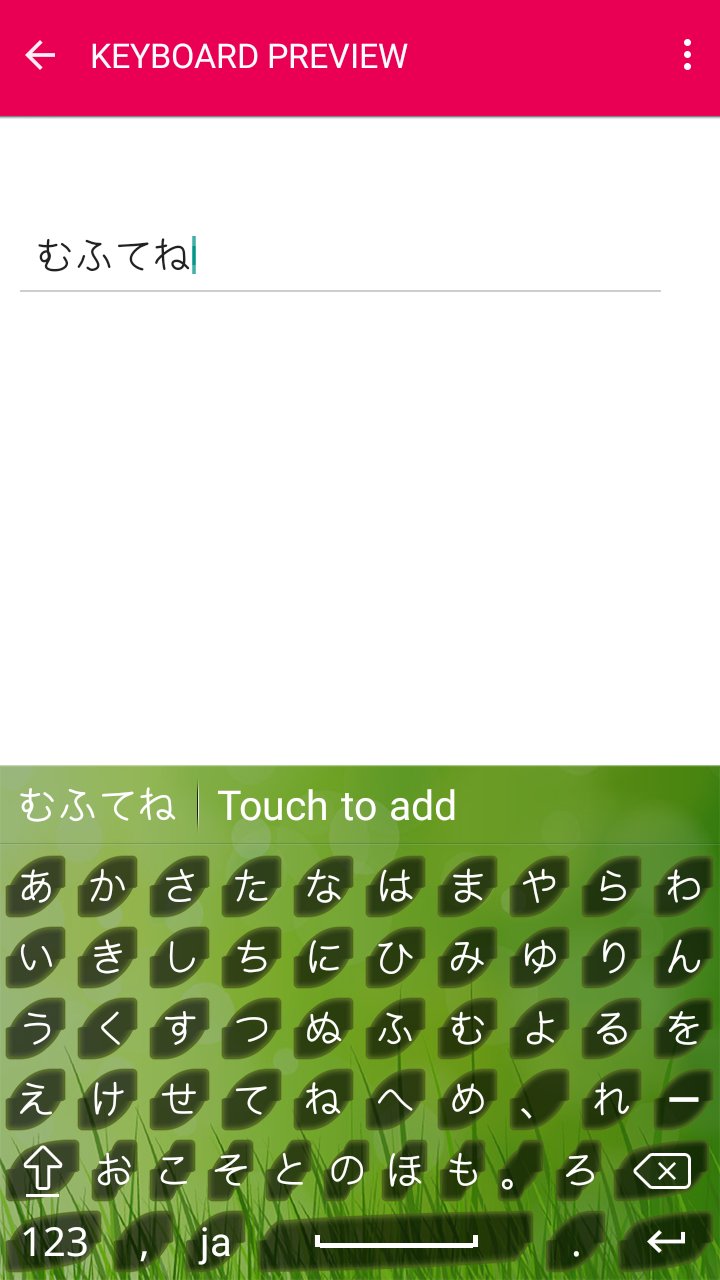
Task: Tap the ん key on the keyboard
Action: tap(685, 956)
